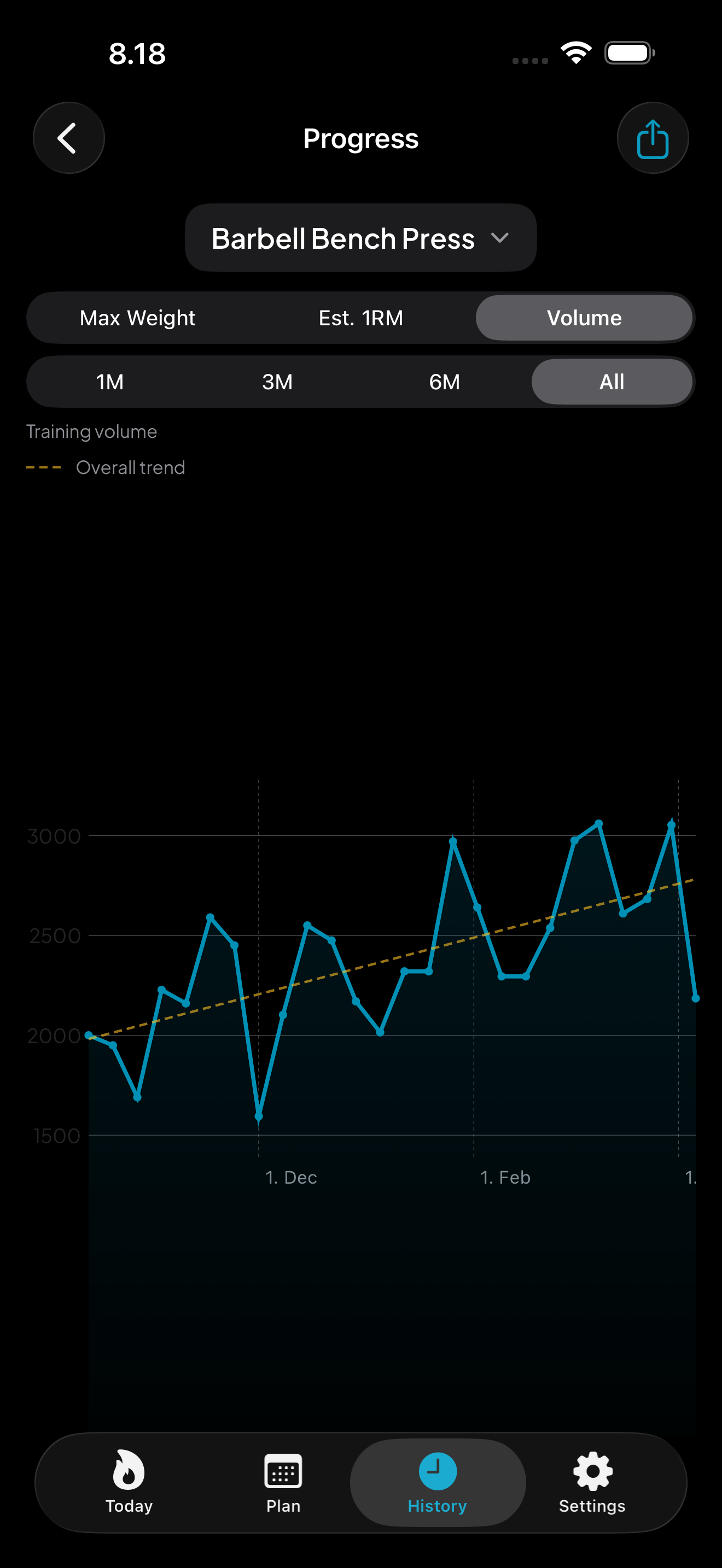Select the Volume metric toggle

584,317
